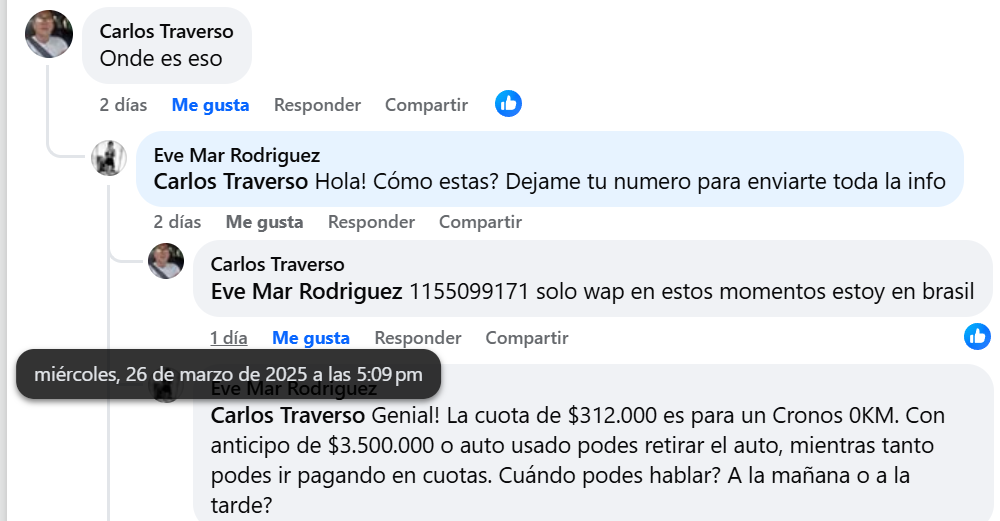Open the Eve Mar Rodriguez mention in Carlos's reply
The height and width of the screenshot is (521, 1000).
pos(306,292)
